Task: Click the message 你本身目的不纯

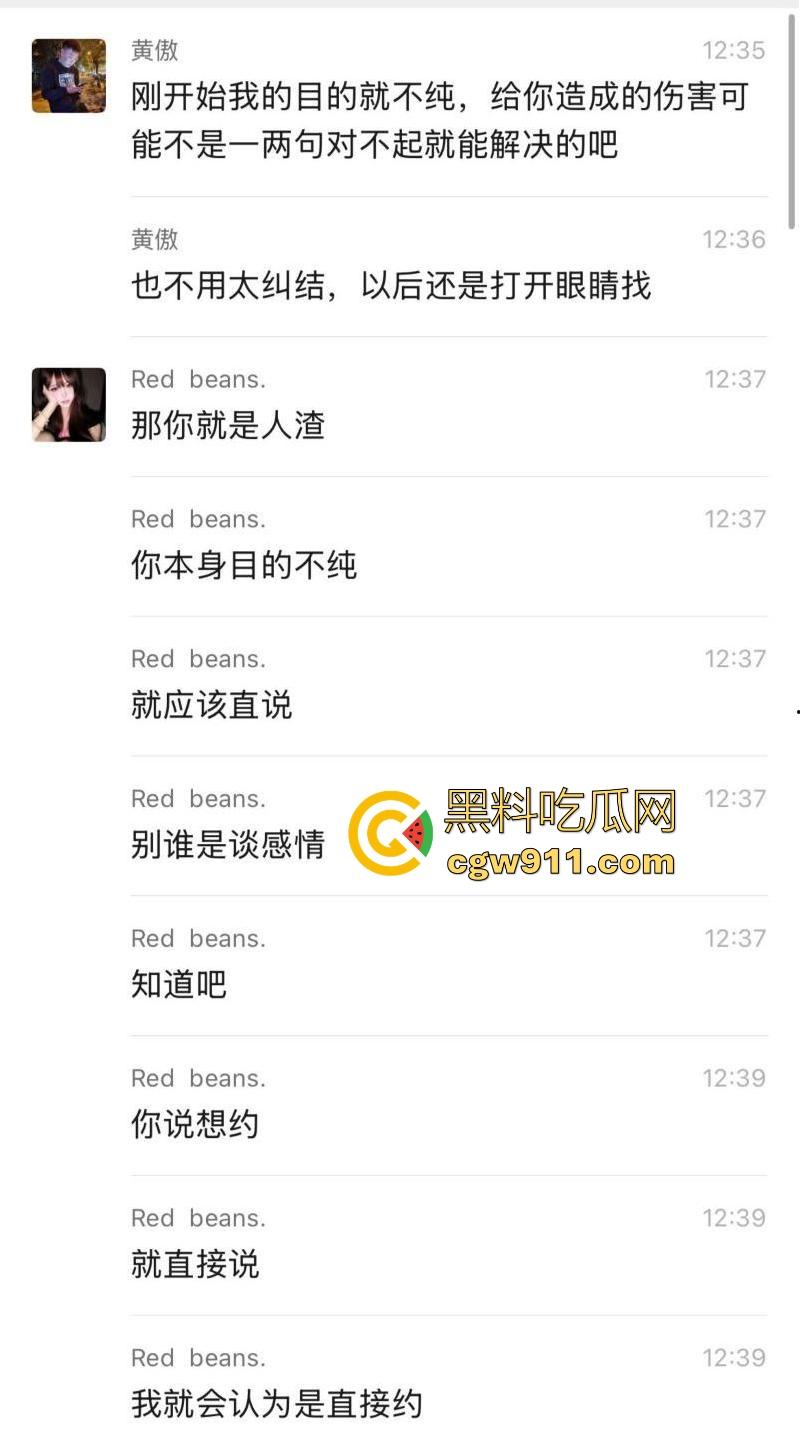Action: pyautogui.click(x=244, y=565)
